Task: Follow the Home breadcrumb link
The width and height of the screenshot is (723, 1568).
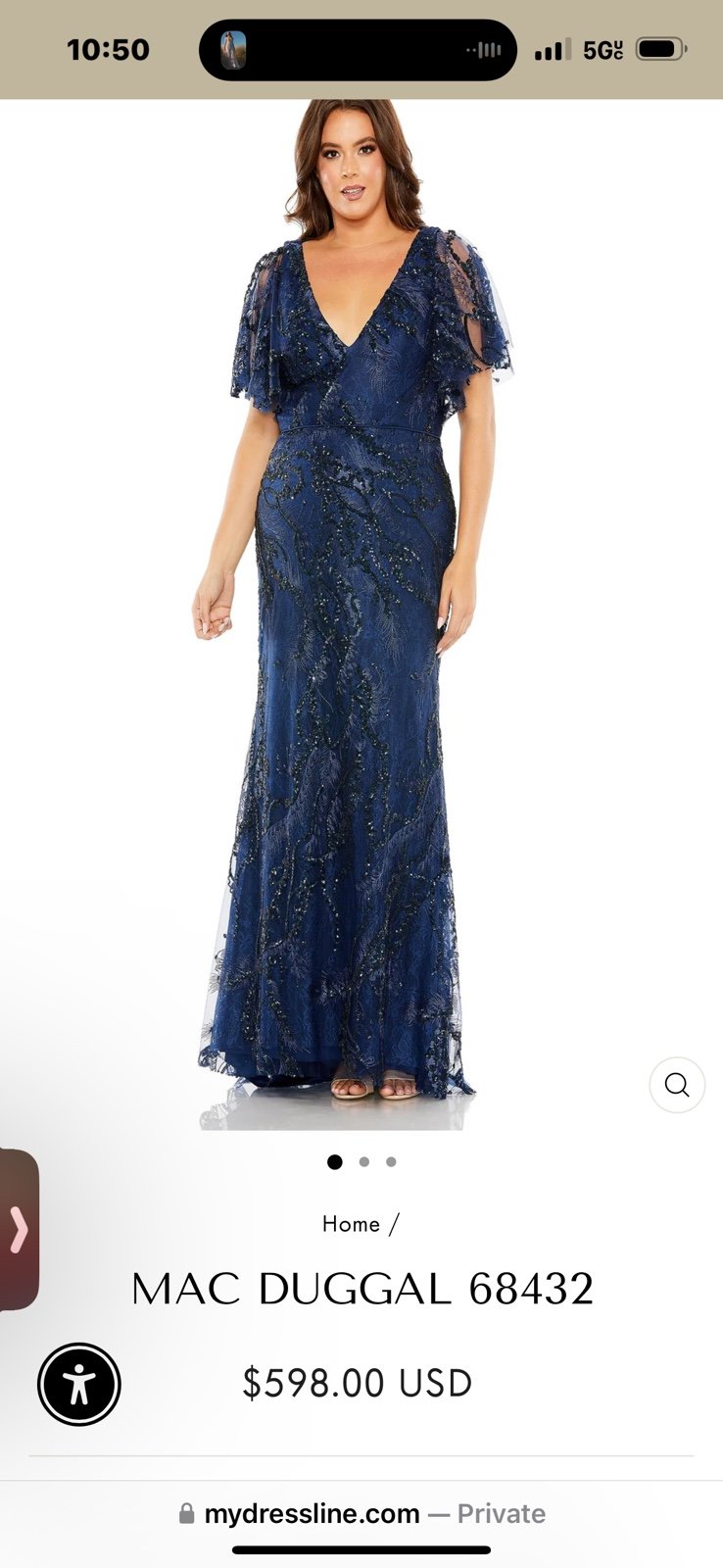Action: (351, 1224)
